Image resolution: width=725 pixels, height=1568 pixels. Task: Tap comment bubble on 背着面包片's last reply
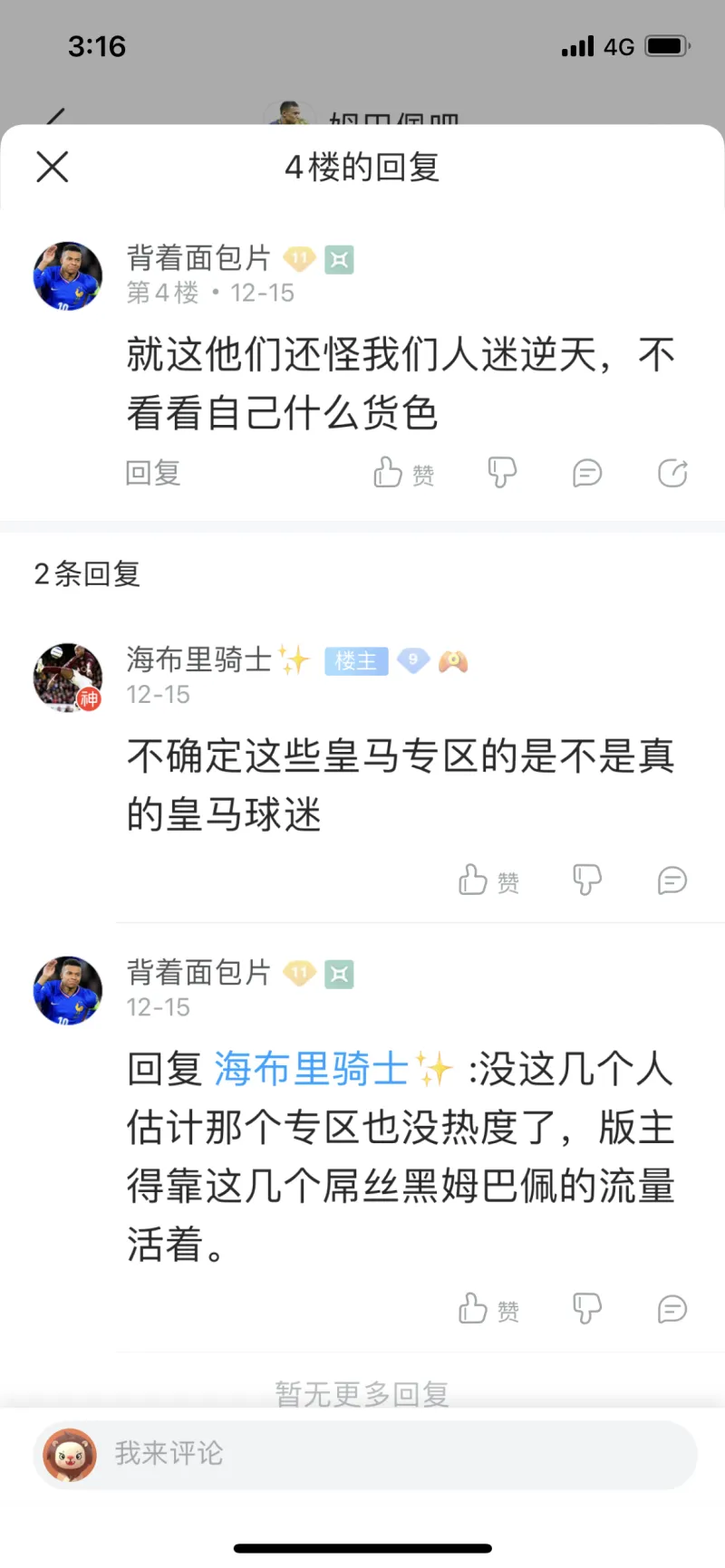(x=672, y=1310)
